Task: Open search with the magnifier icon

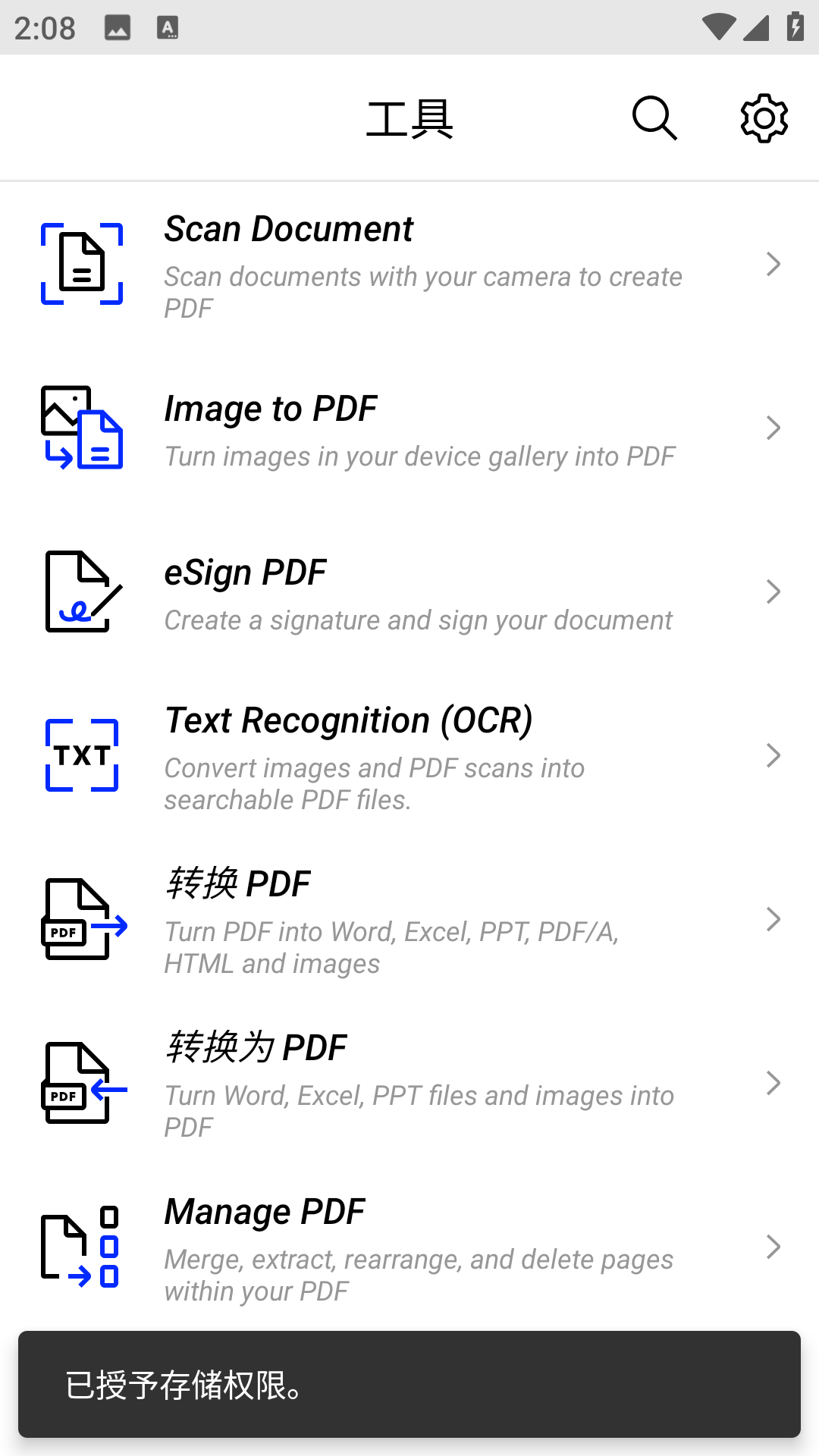Action: tap(654, 118)
